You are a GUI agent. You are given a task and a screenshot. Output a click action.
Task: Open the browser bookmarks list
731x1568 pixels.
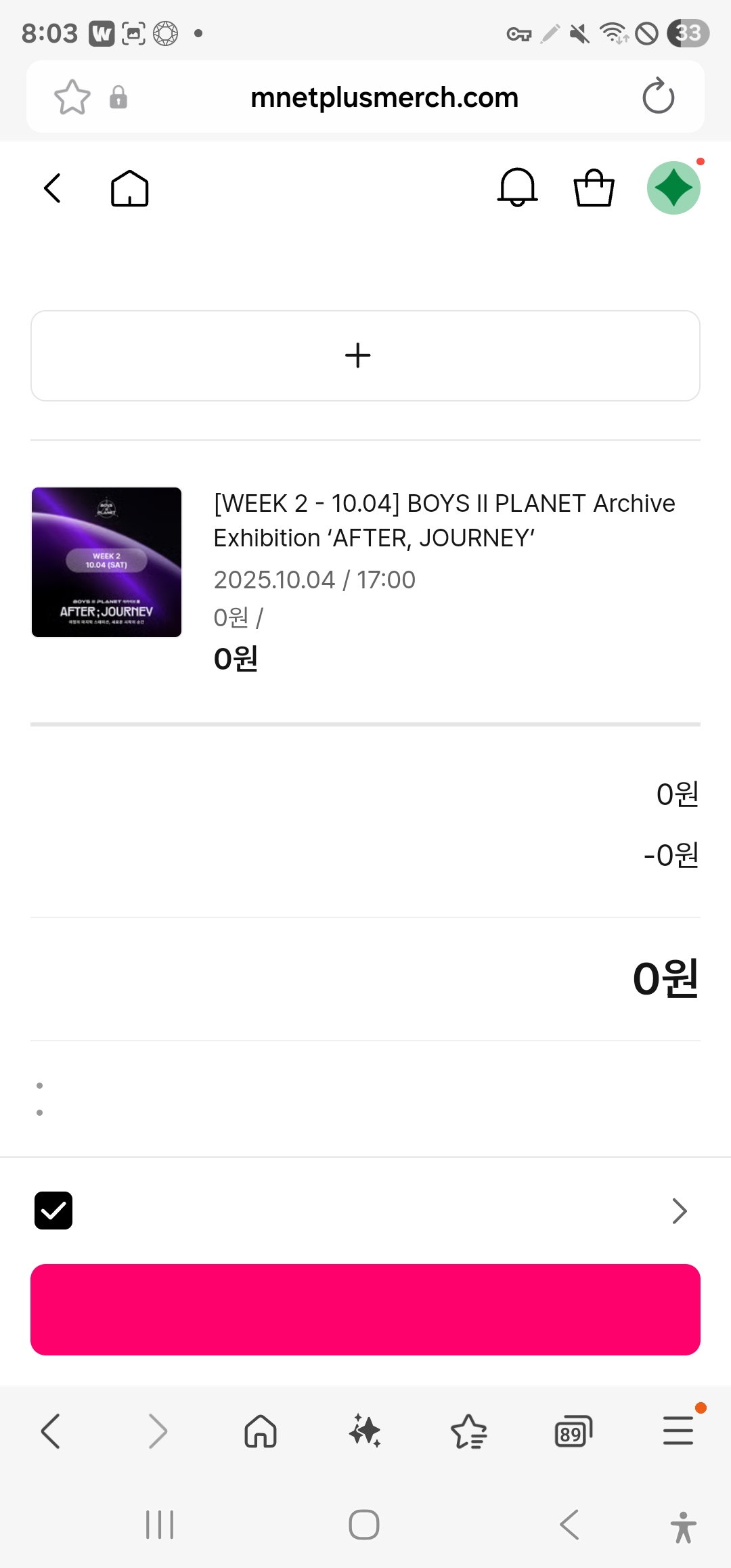coord(468,1431)
